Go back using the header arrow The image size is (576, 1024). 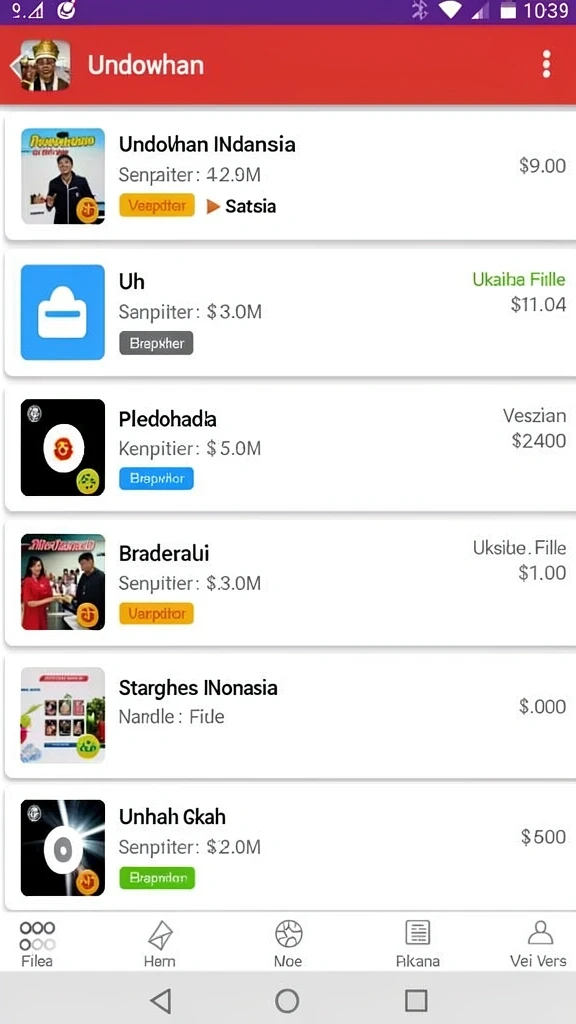14,65
